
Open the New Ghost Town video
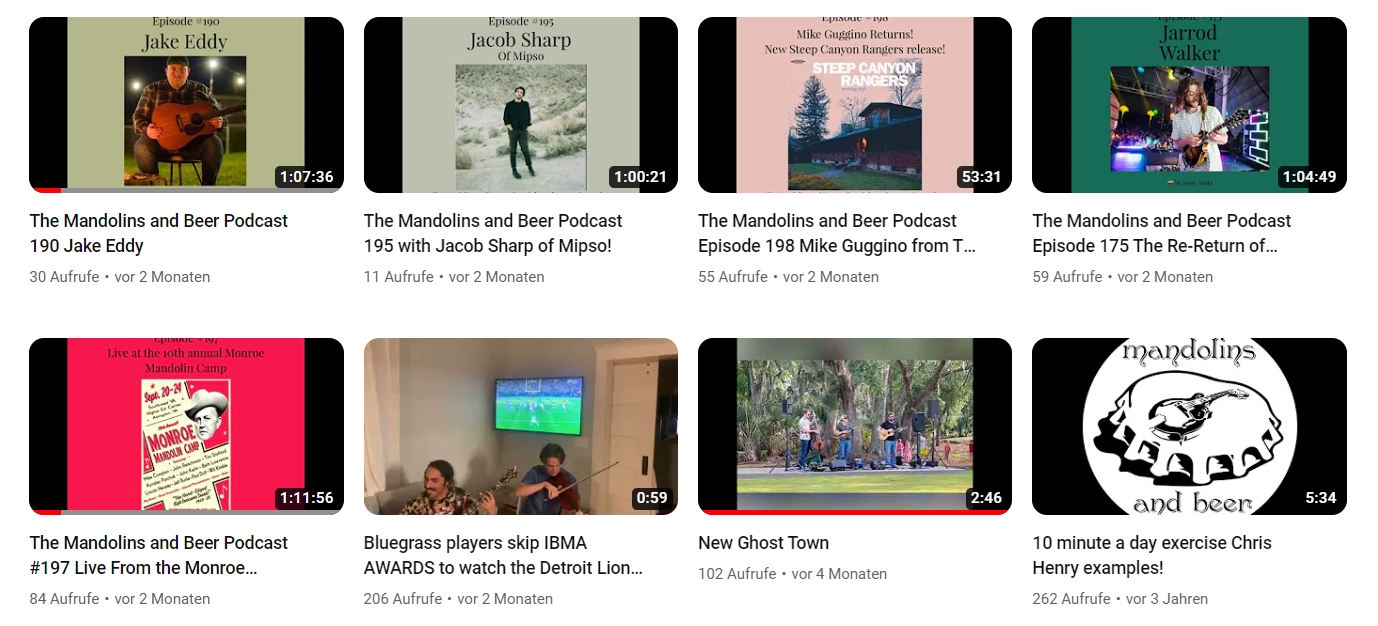(x=854, y=426)
